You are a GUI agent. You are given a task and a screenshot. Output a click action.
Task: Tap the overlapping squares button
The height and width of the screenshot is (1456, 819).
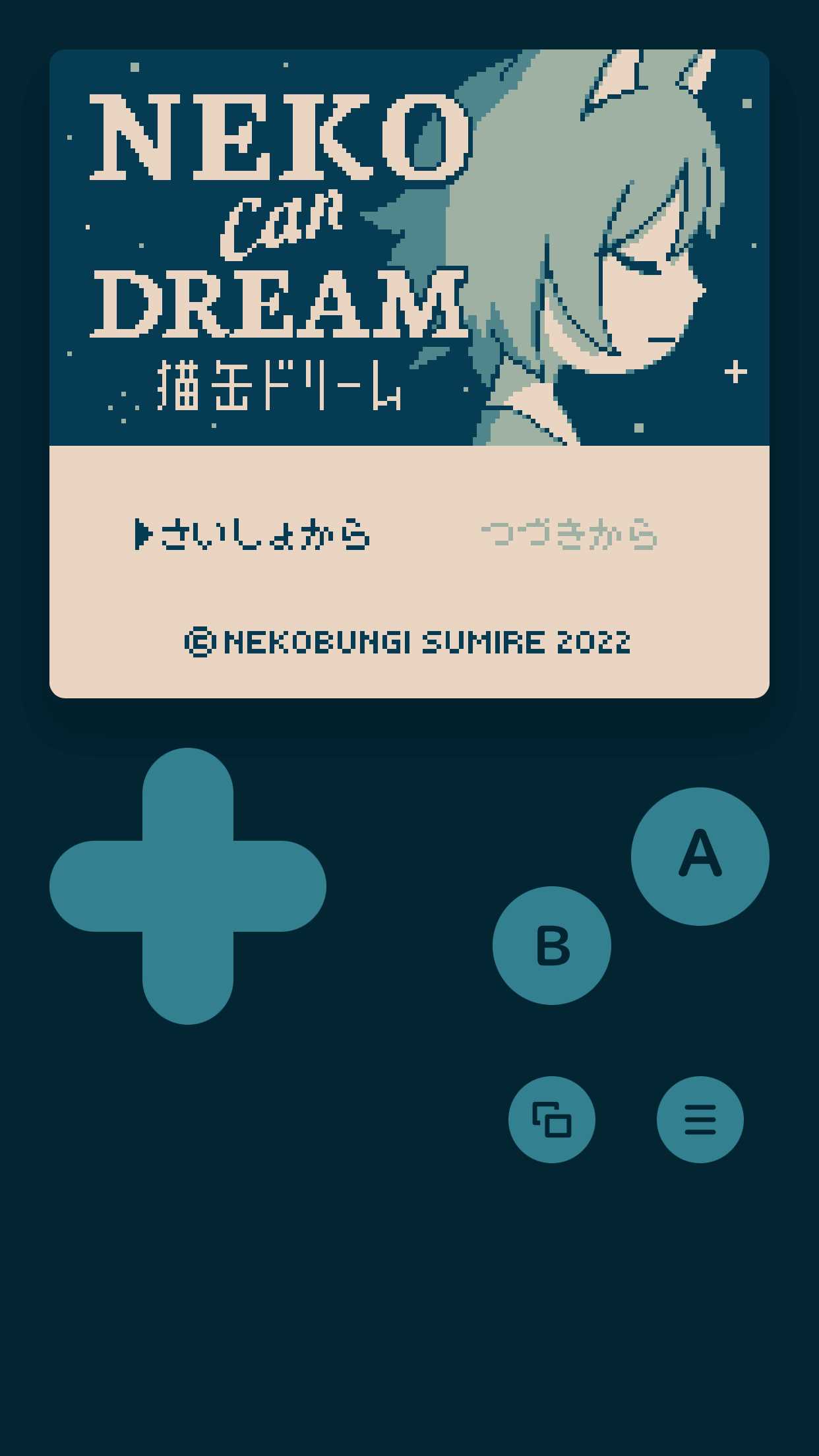click(x=551, y=1119)
